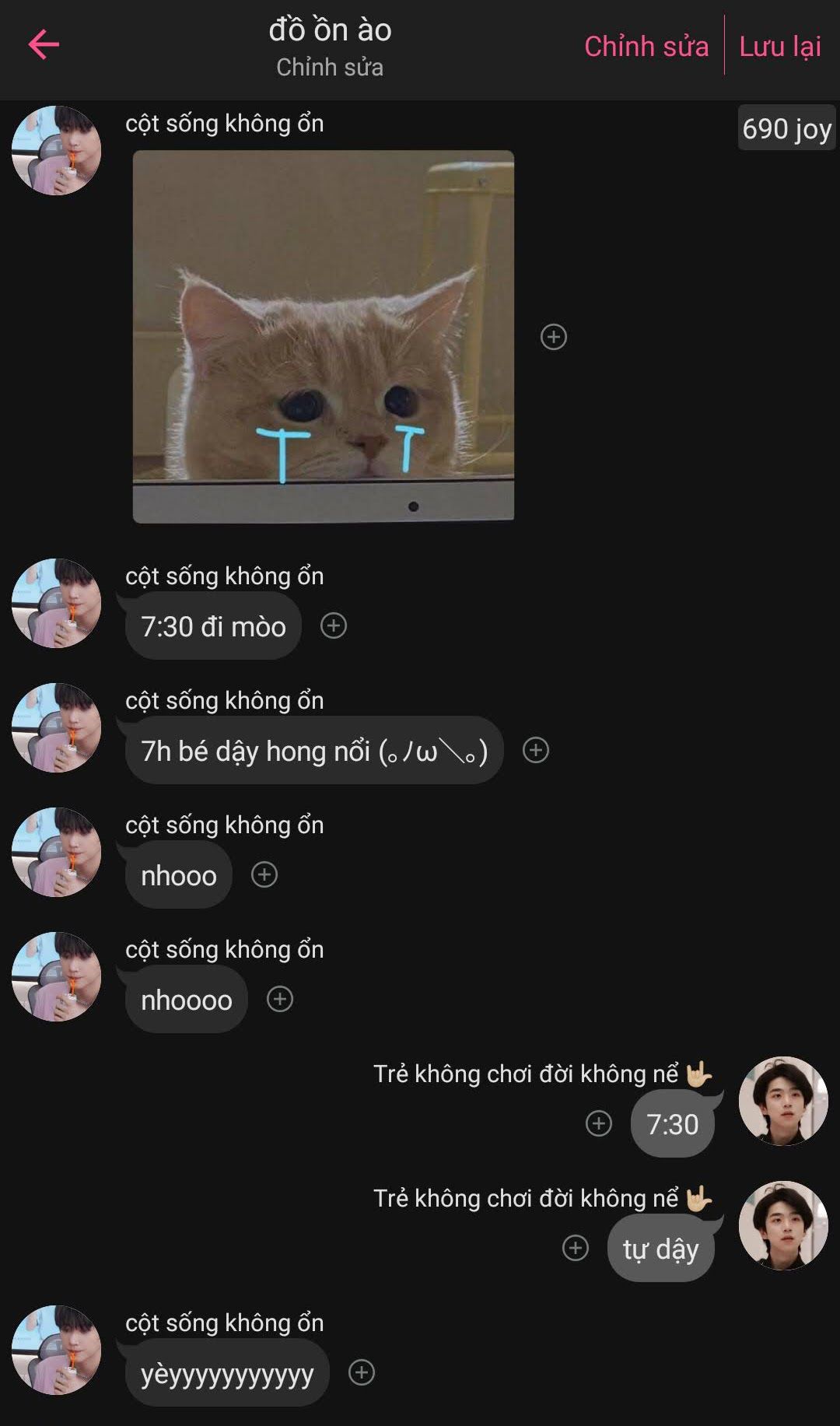
Task: Tap the plus icon next to "7:30 đi mòo"
Action: tap(334, 625)
